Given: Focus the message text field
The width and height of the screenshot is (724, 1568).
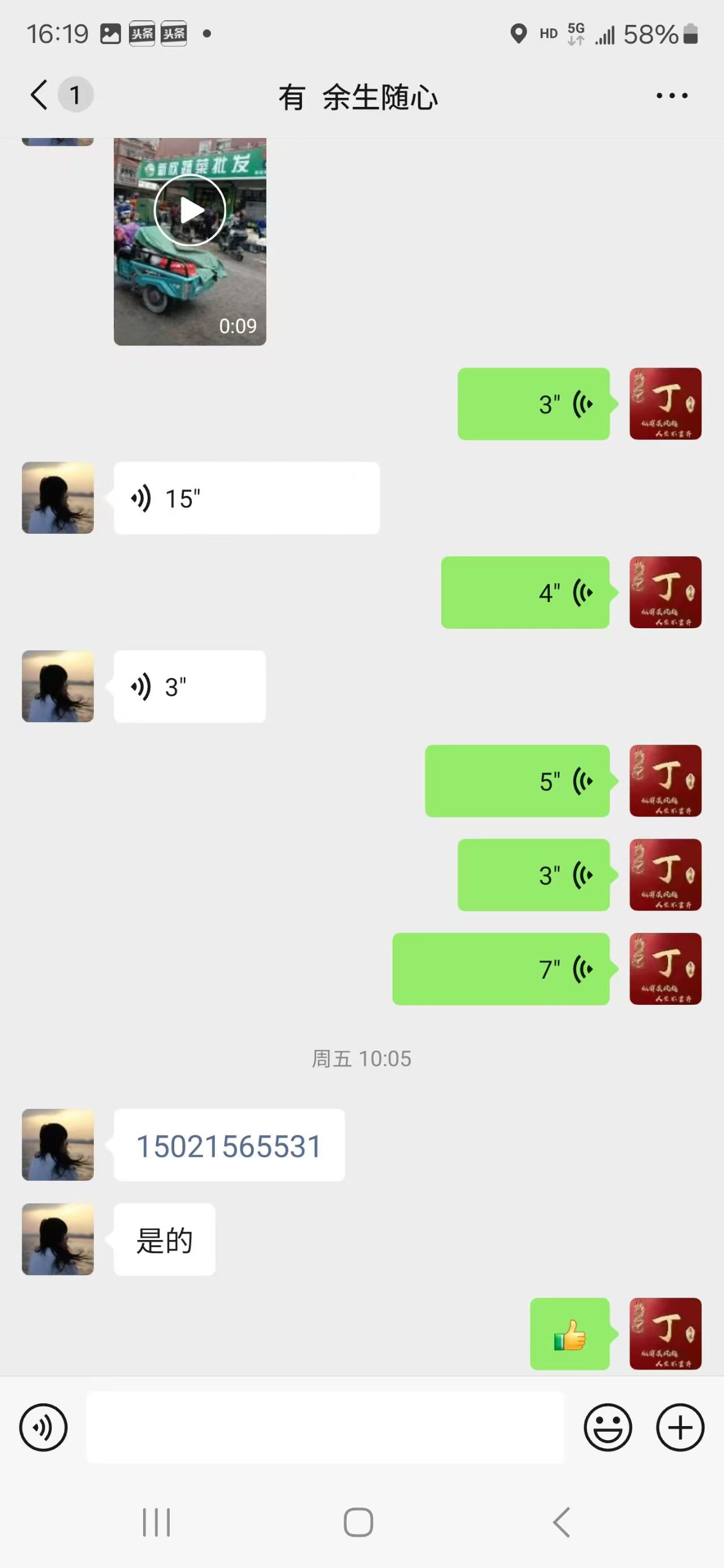Looking at the screenshot, I should coord(325,1427).
